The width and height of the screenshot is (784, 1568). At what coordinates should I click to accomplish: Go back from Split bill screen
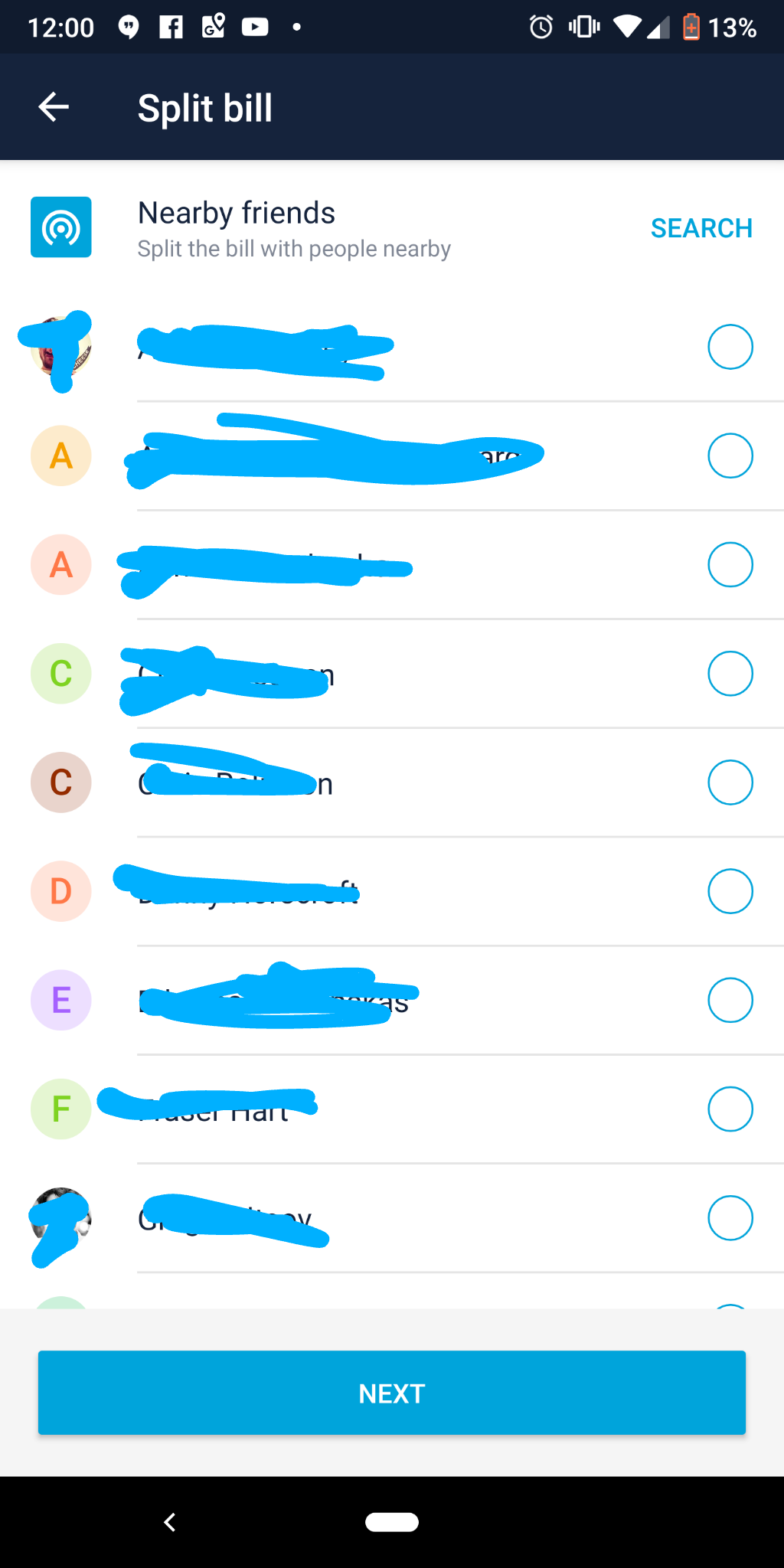click(x=54, y=107)
